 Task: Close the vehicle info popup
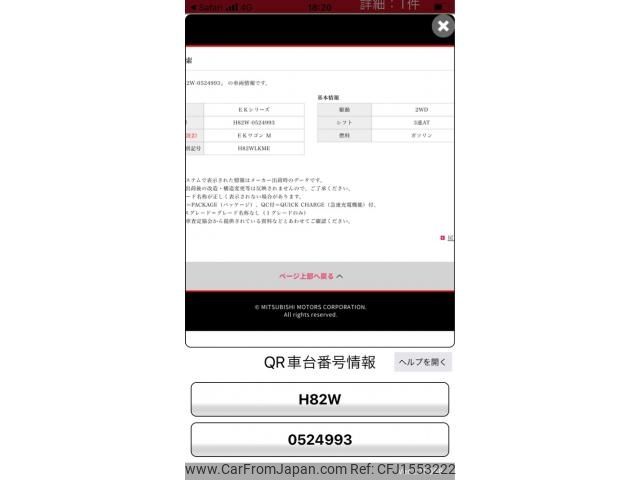pos(443,27)
